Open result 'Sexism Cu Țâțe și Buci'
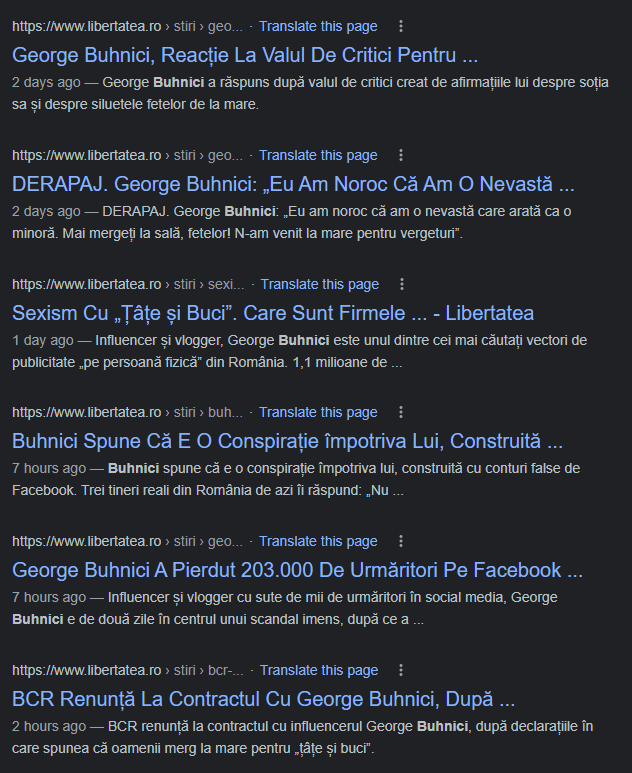 [x=273, y=313]
